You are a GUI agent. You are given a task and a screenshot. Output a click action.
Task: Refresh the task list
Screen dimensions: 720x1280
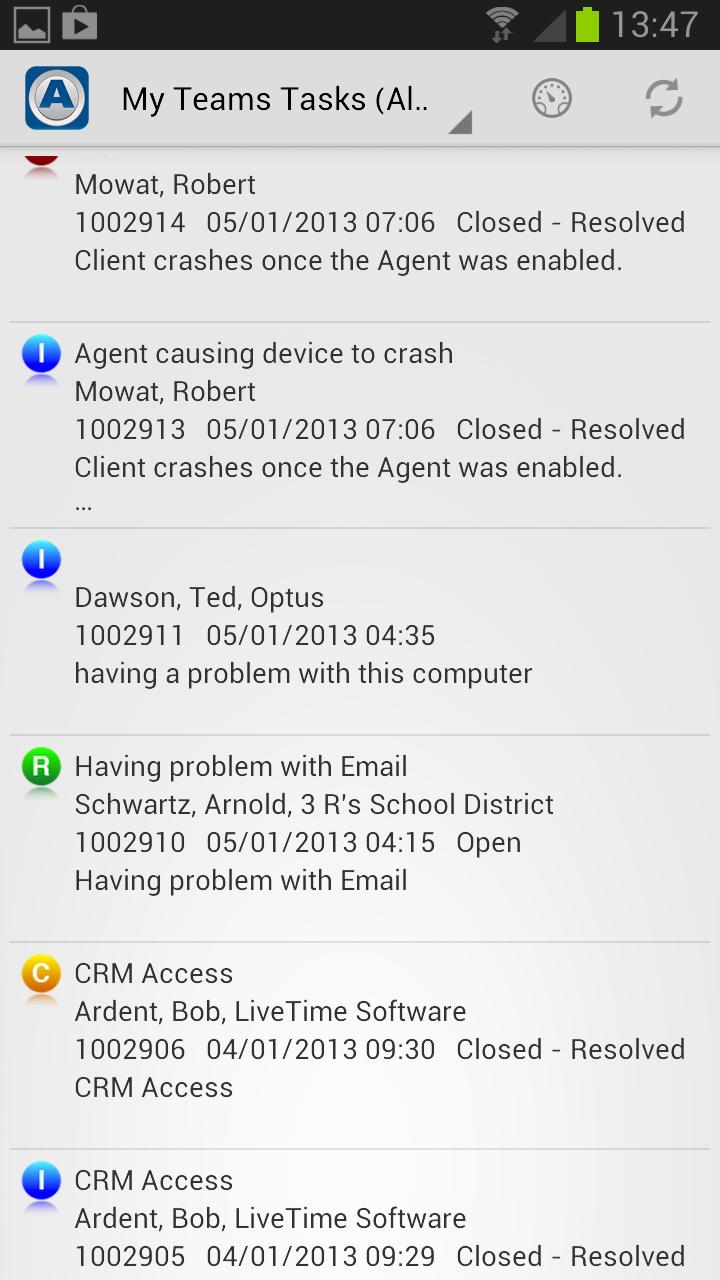(x=663, y=99)
